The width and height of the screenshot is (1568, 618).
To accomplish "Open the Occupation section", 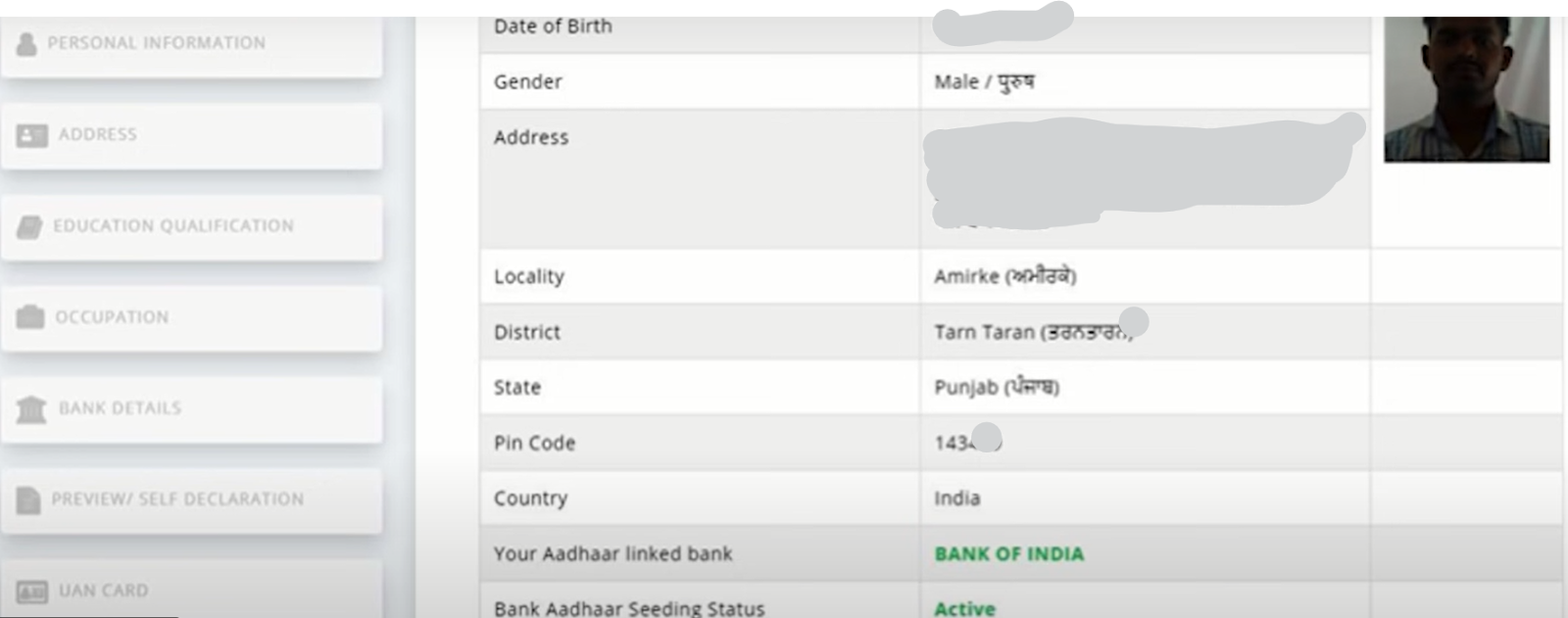I will [112, 317].
